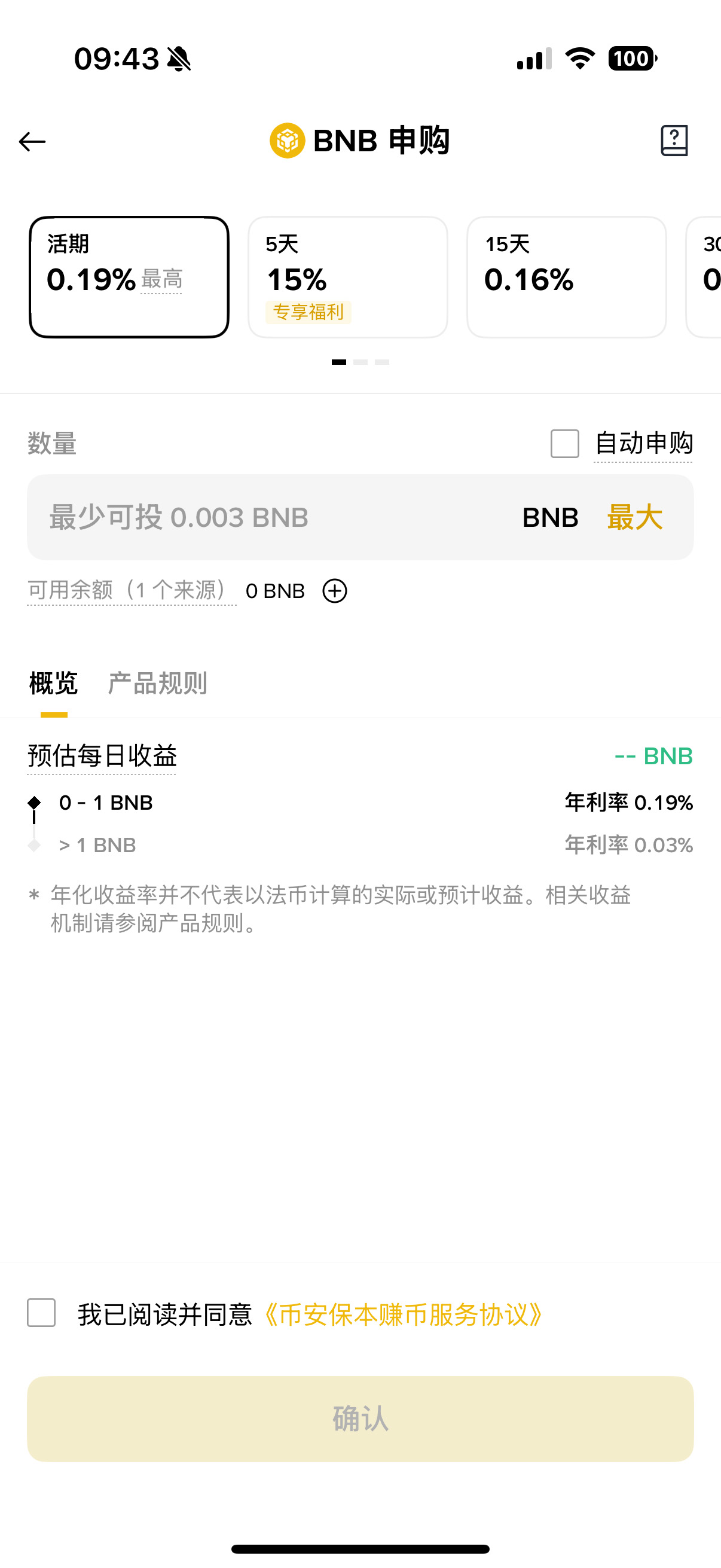721x1568 pixels.
Task: Open 币安保本赚币服务协议 link
Action: pyautogui.click(x=403, y=1315)
